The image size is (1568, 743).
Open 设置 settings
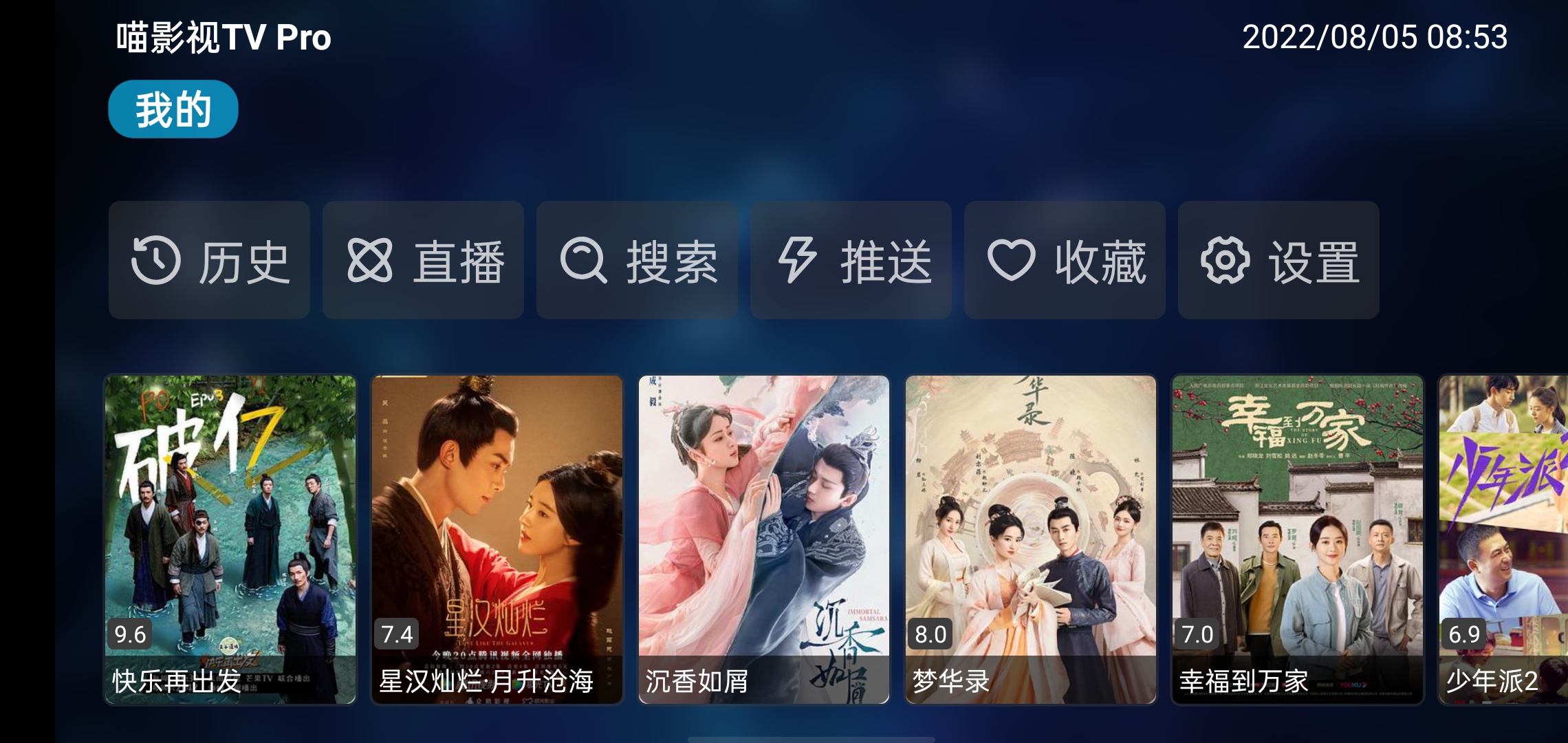coord(1278,260)
